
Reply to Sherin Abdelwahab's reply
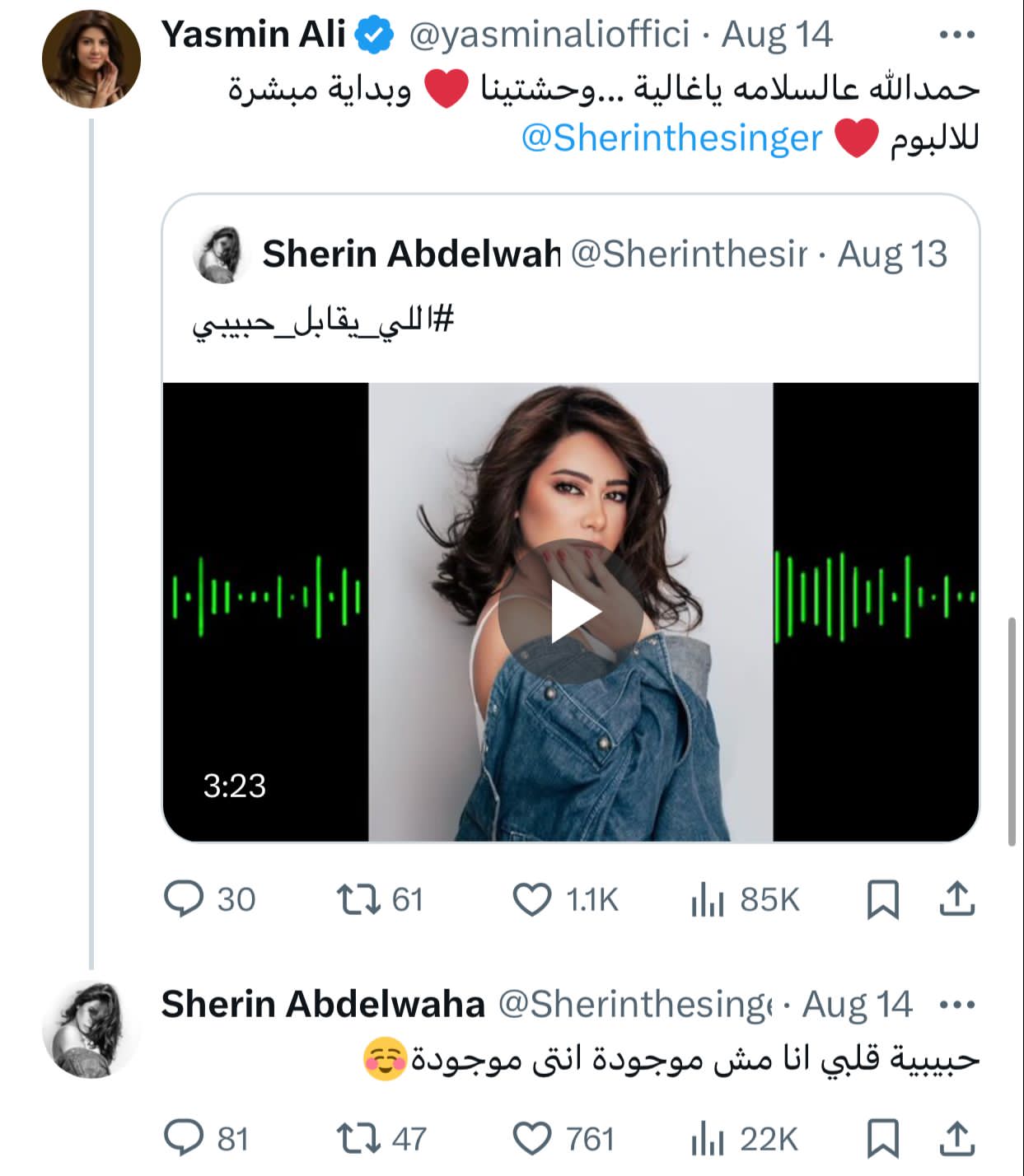(x=184, y=1138)
